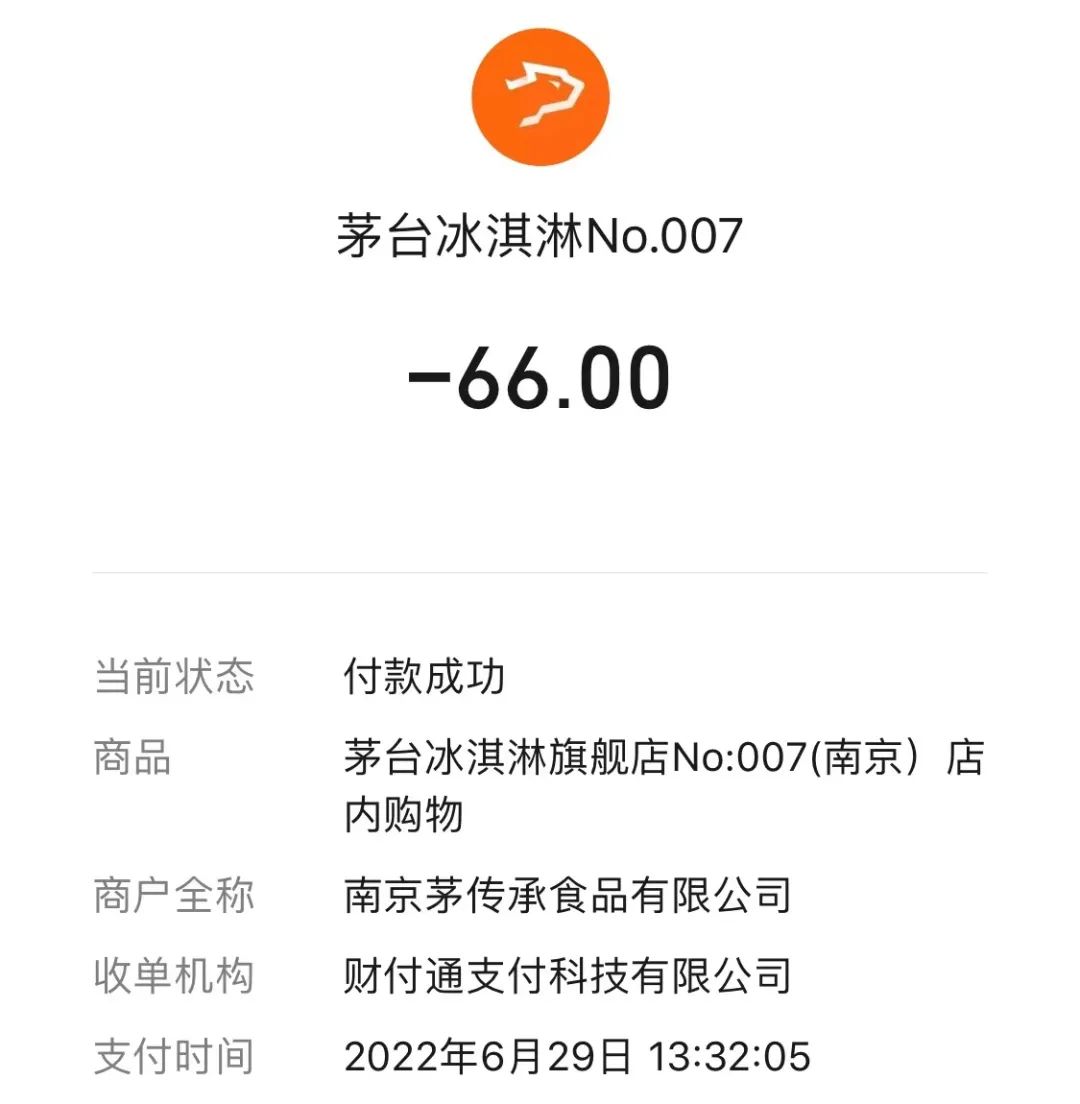The width and height of the screenshot is (1080, 1104).
Task: Select the transaction details section
Action: point(540,860)
